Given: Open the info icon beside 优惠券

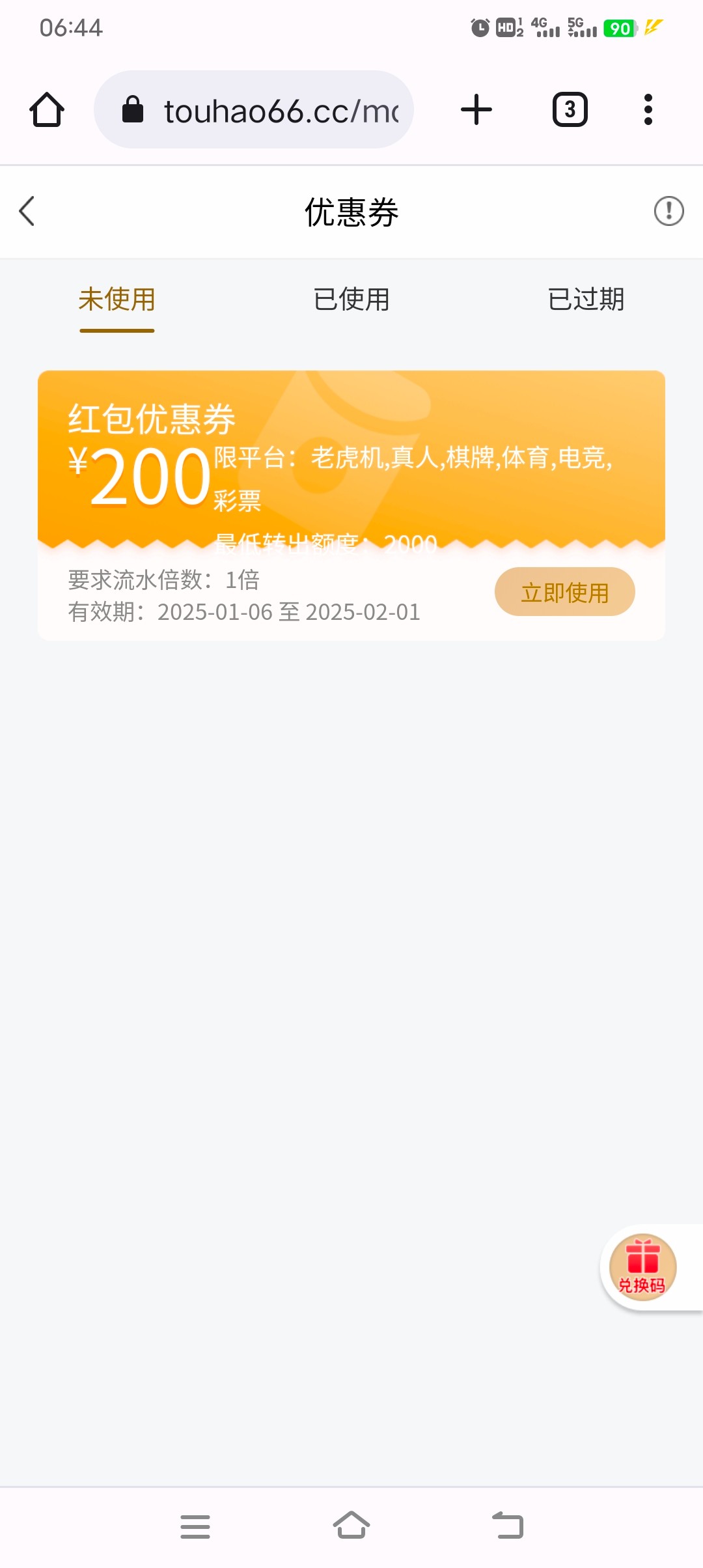Looking at the screenshot, I should click(669, 211).
